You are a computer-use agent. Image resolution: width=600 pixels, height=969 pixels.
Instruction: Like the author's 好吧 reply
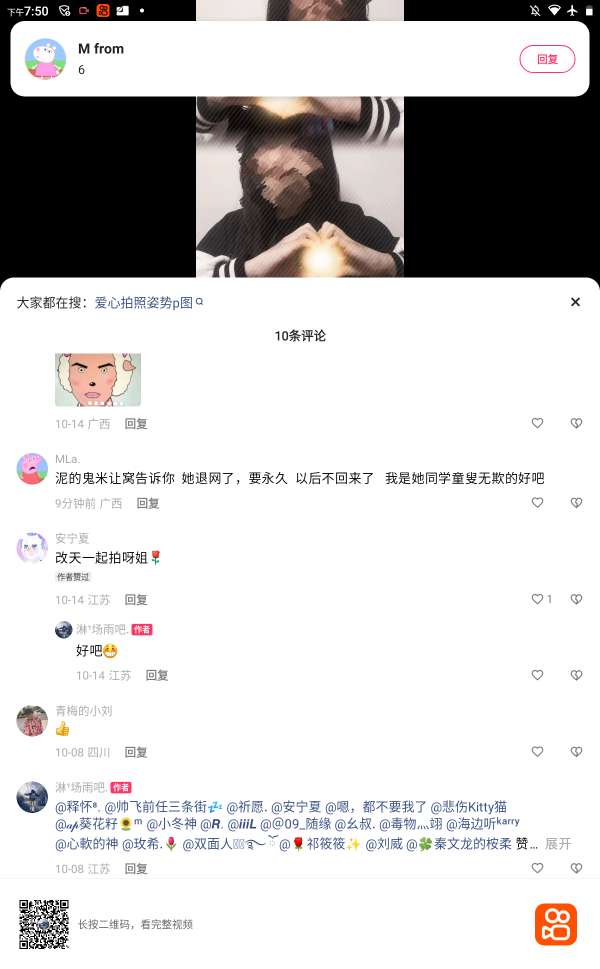(538, 675)
